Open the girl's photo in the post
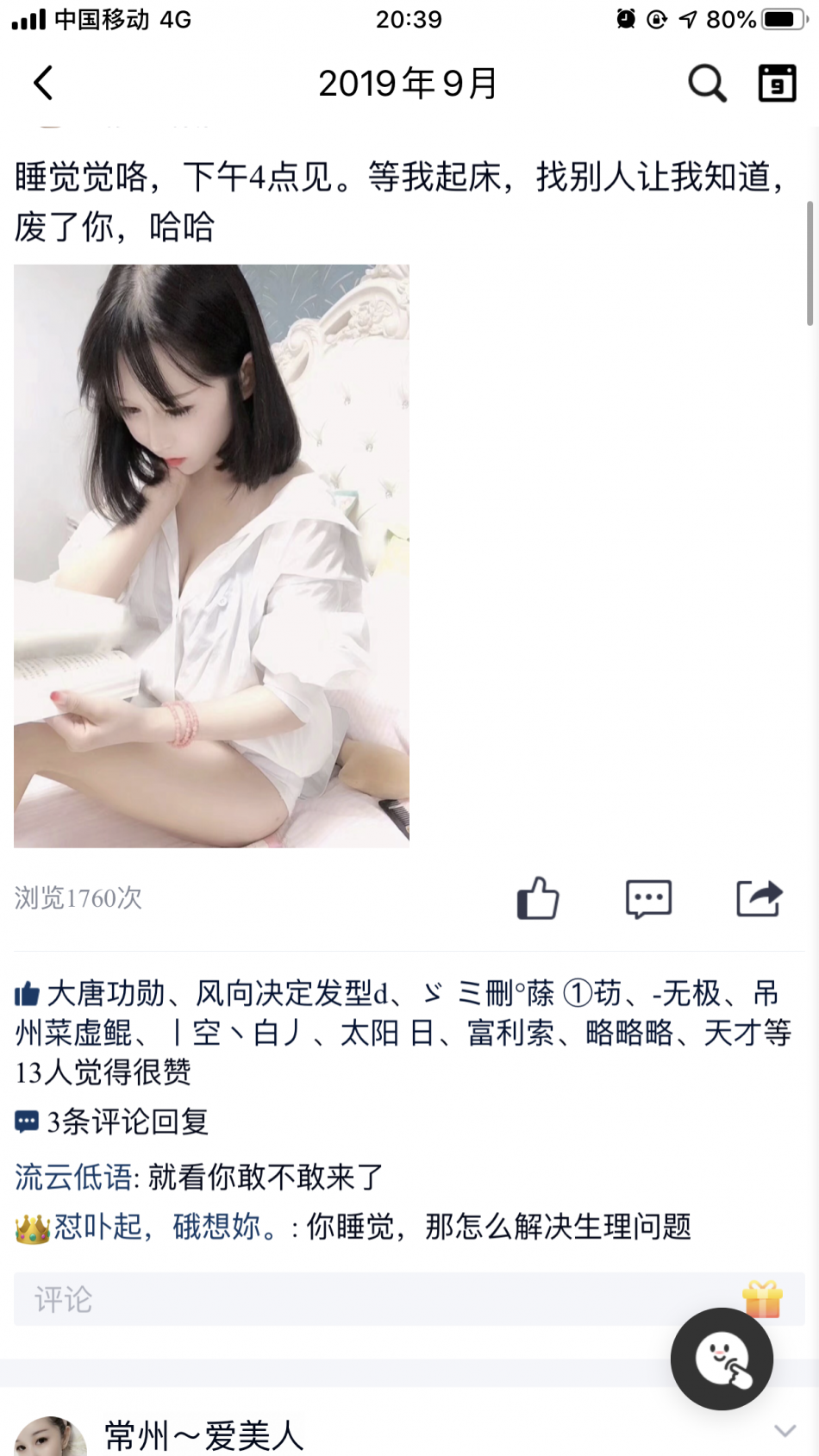The image size is (819, 1456). tap(211, 555)
